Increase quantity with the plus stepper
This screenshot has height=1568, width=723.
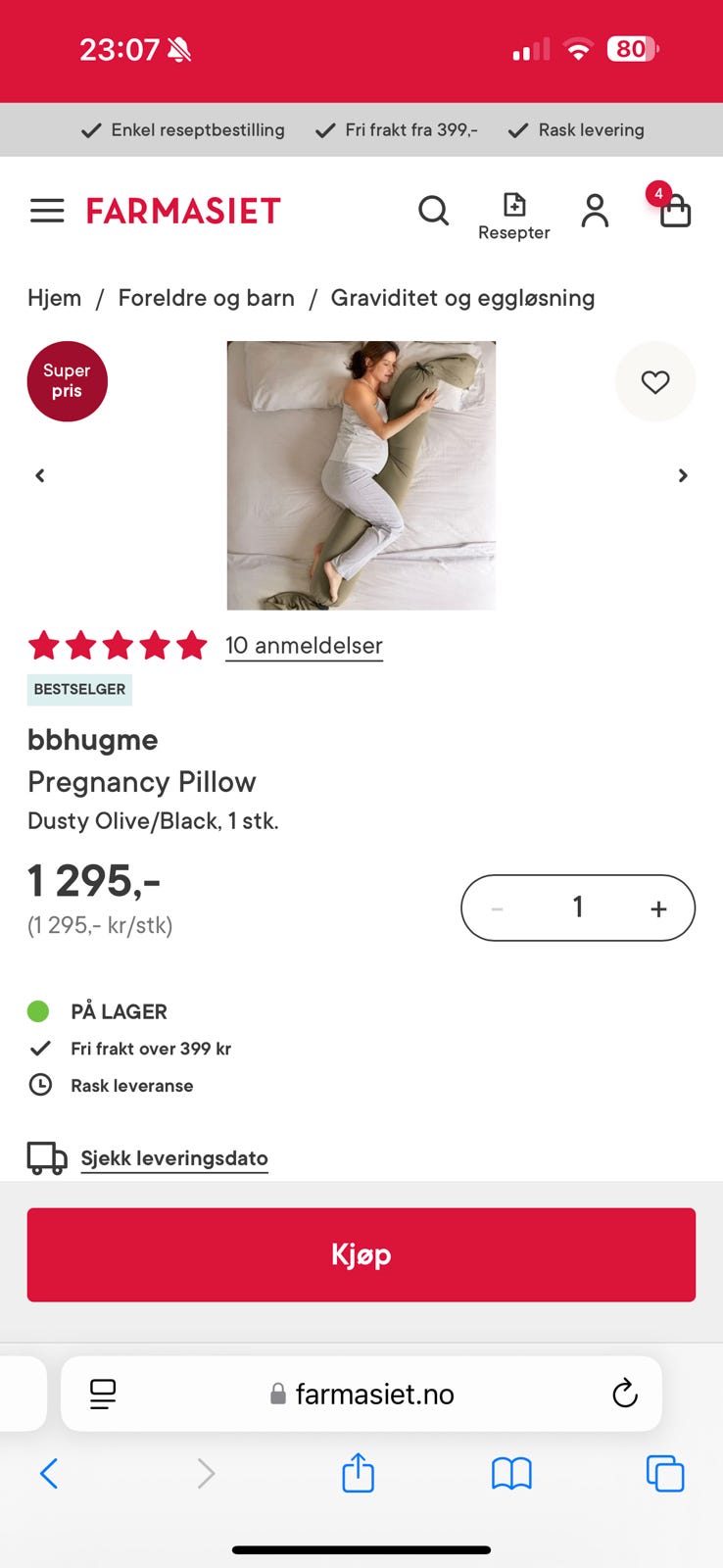coord(657,907)
